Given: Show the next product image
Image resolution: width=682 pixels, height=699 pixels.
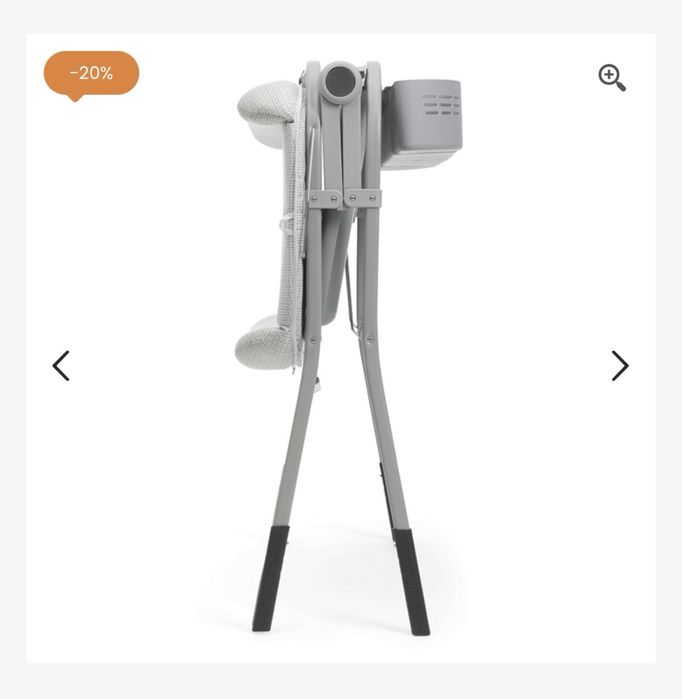Looking at the screenshot, I should (x=620, y=366).
